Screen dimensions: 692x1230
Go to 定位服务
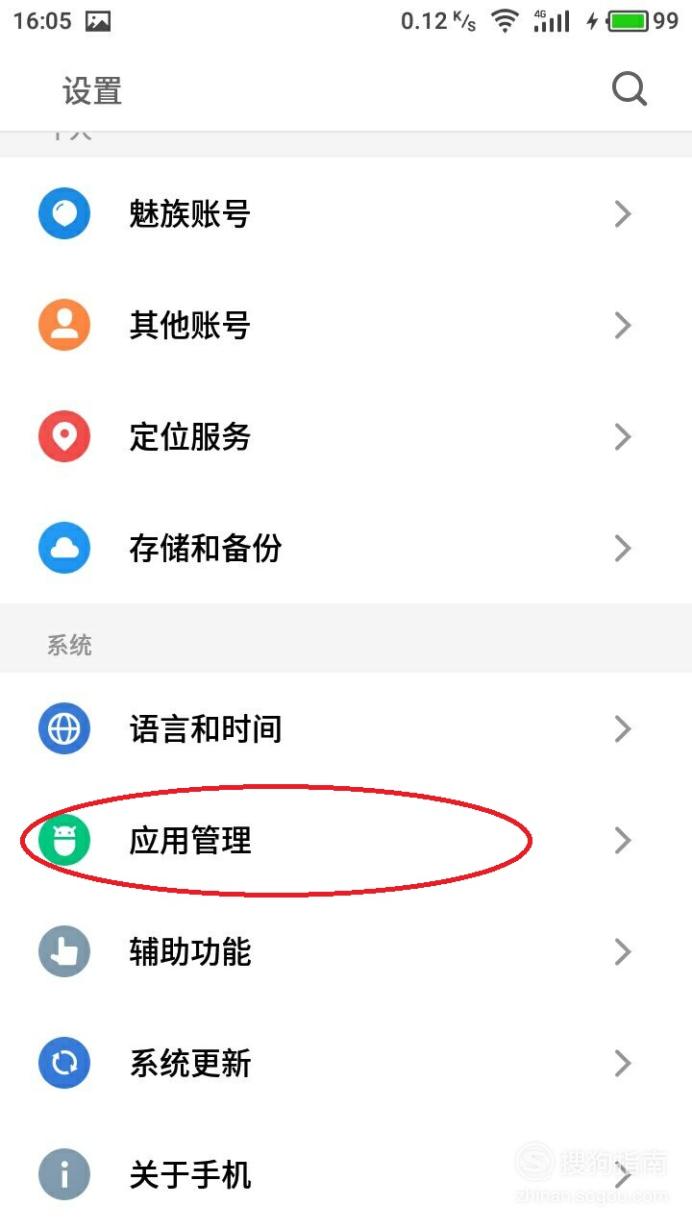tap(346, 437)
